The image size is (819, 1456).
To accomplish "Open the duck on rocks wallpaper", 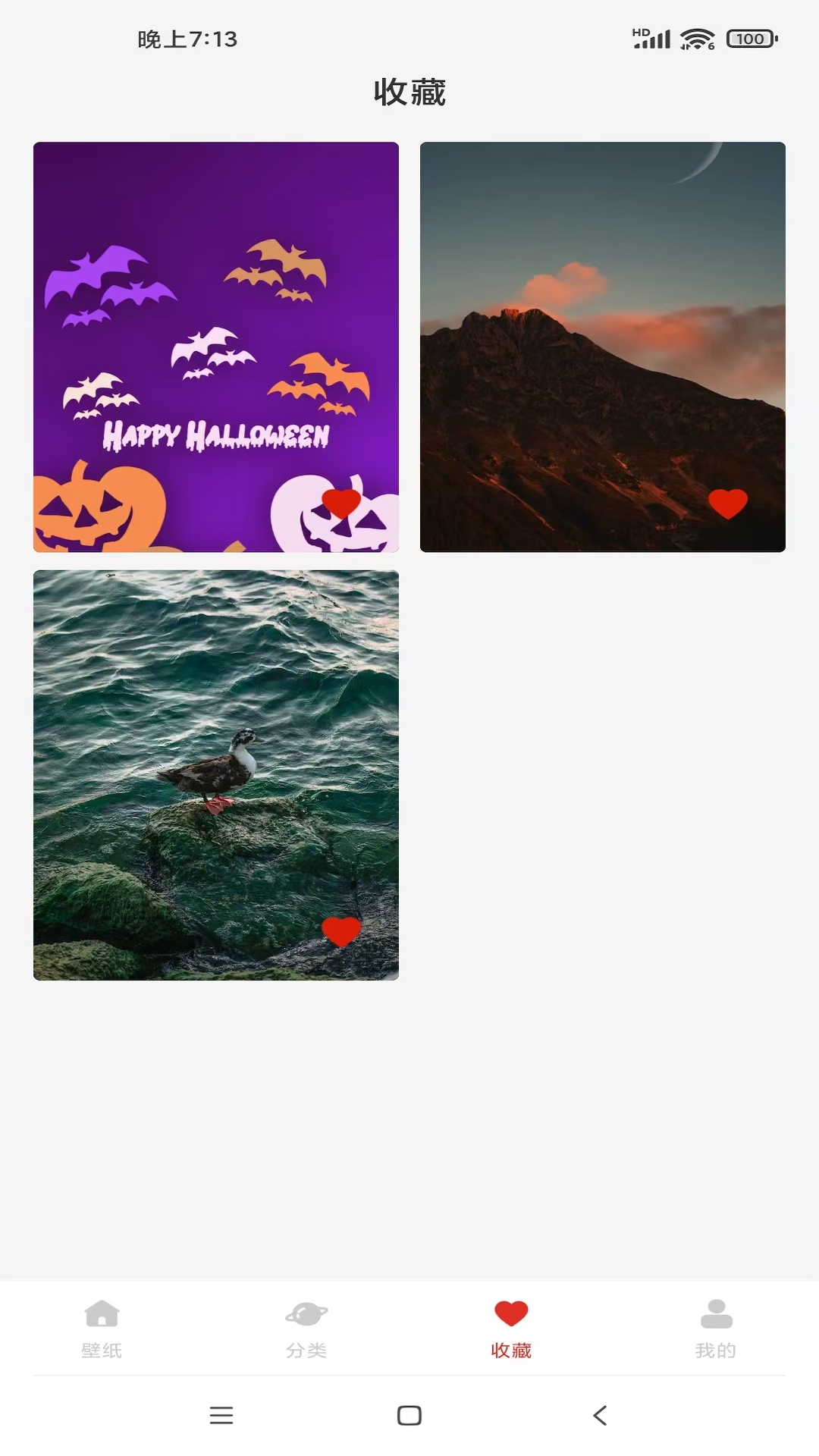I will pos(216,775).
